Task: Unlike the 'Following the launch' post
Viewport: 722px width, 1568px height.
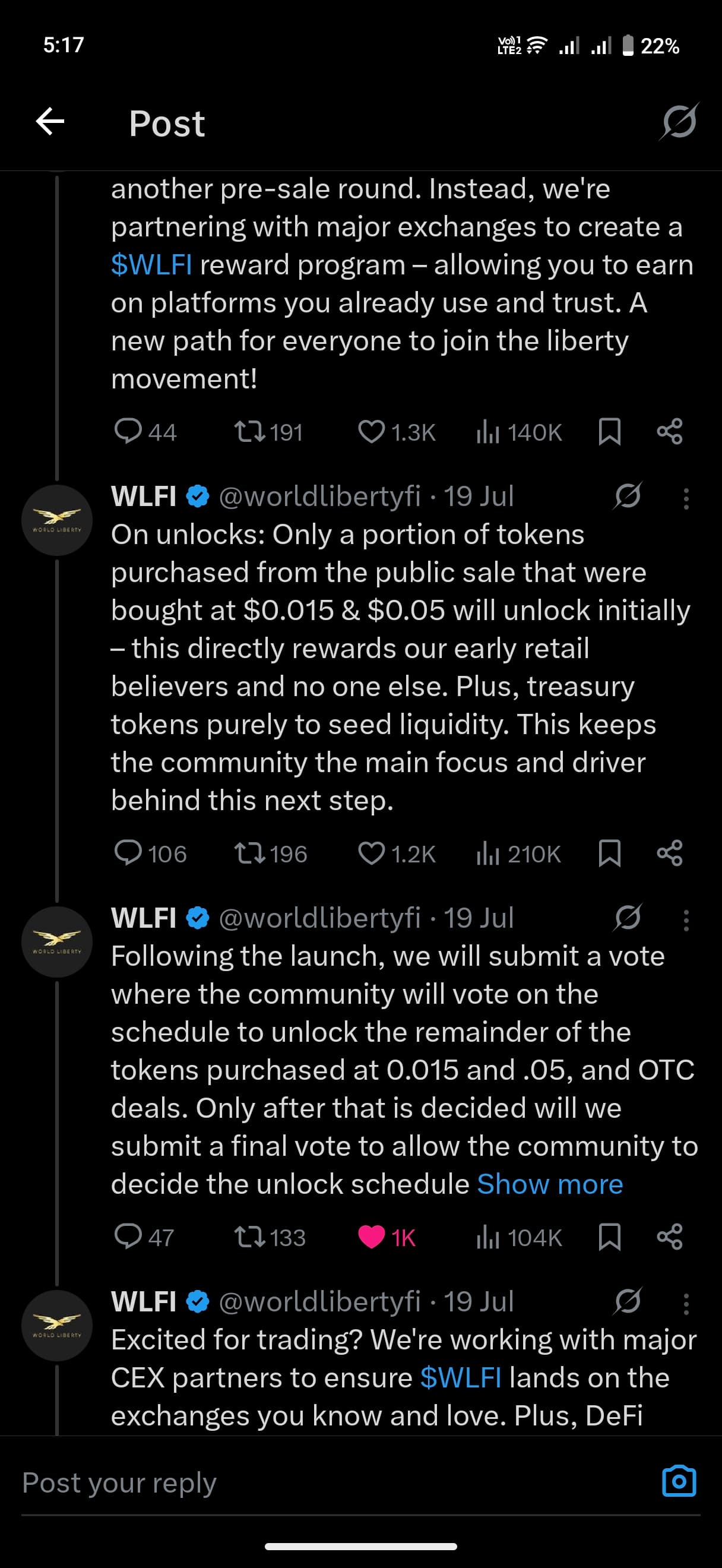Action: 371,1238
